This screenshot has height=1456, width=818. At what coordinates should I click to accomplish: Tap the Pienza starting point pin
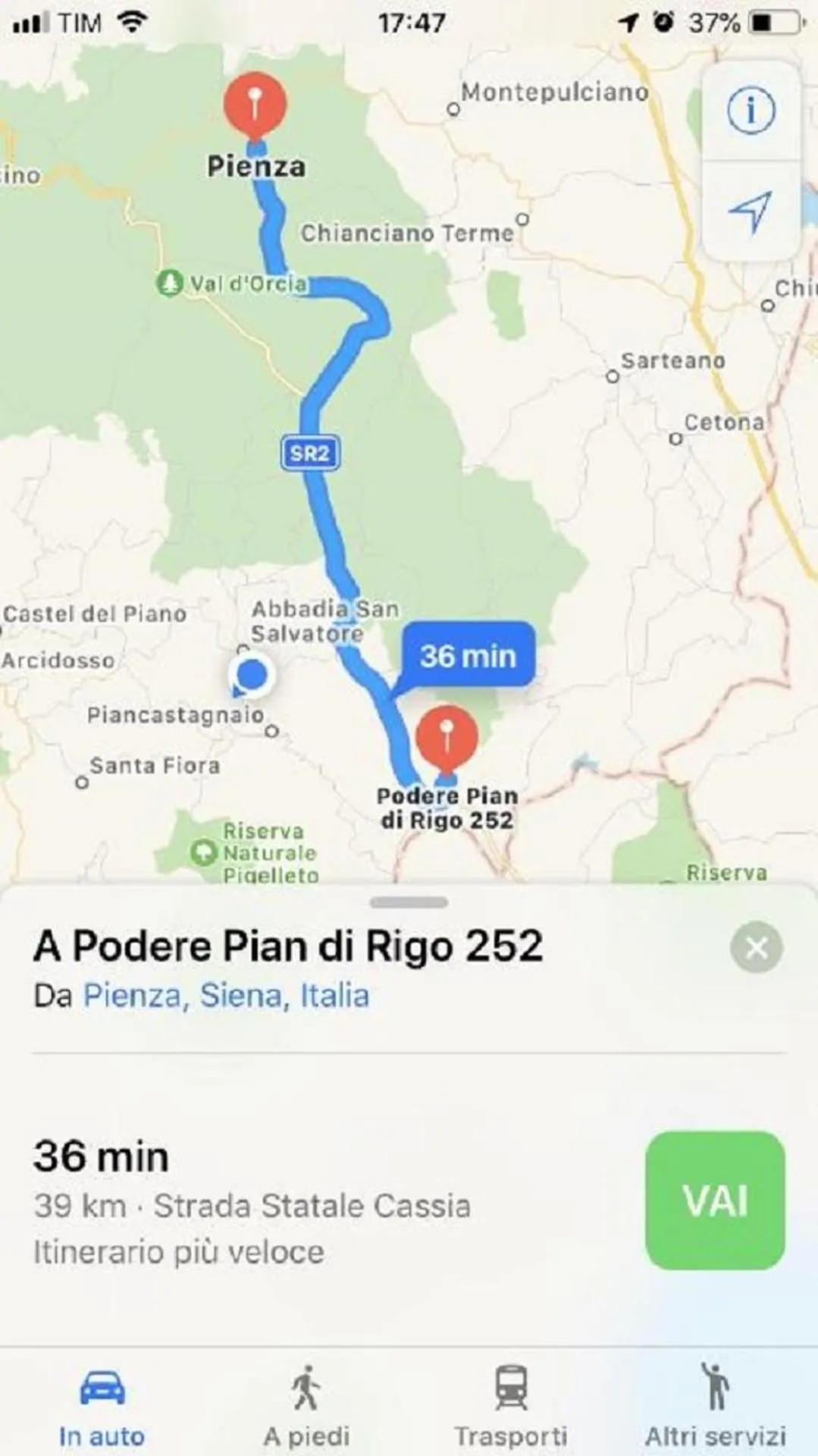(x=255, y=105)
